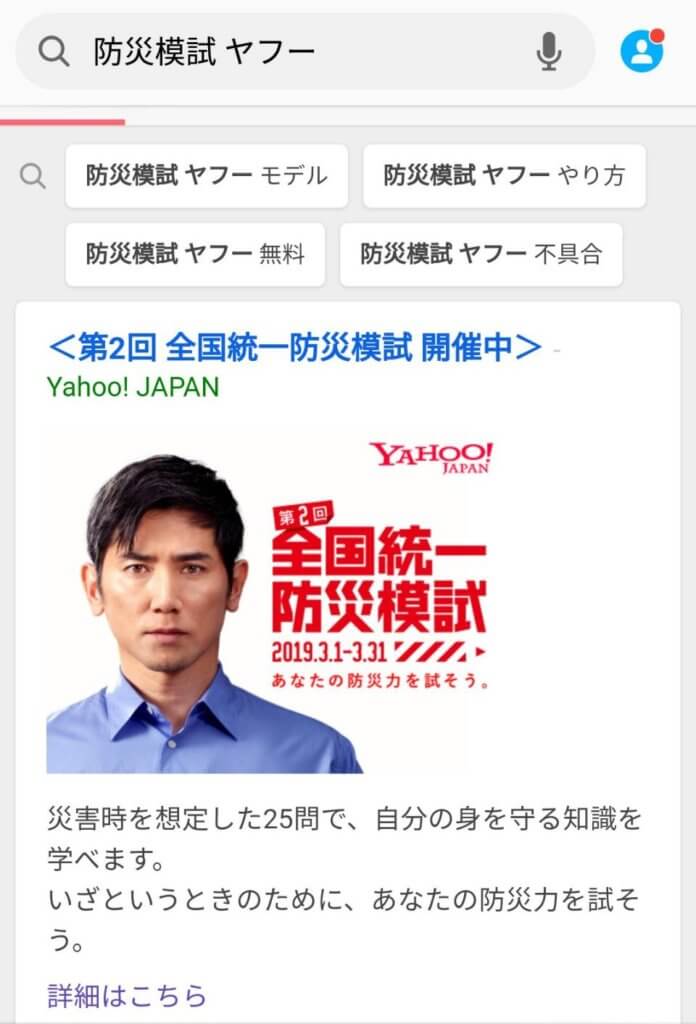Image resolution: width=696 pixels, height=1024 pixels.
Task: Select the 防災模試 ヤフー やり方 suggestion
Action: pos(504,176)
